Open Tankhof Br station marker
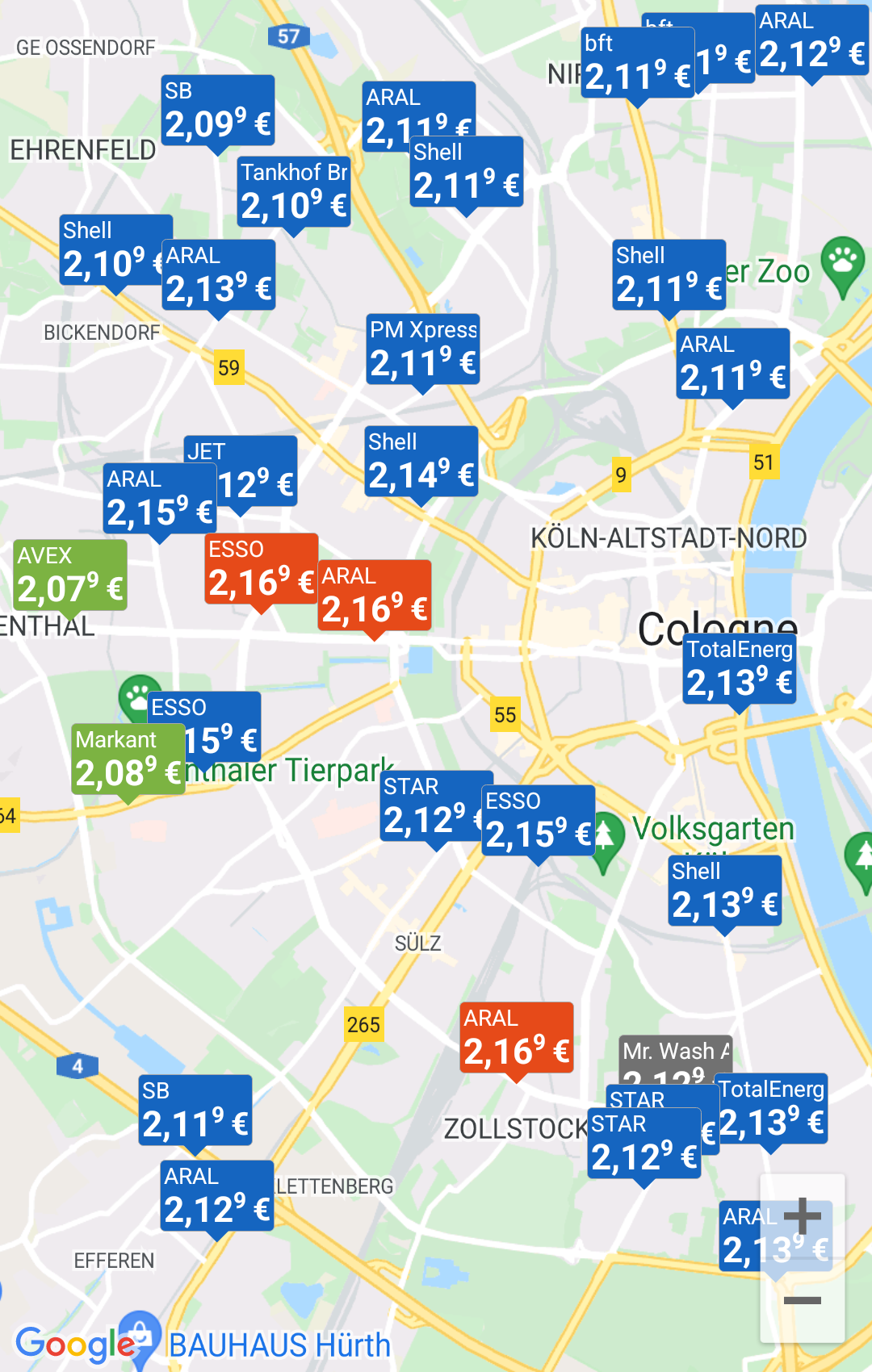The height and width of the screenshot is (1372, 872). [x=294, y=191]
